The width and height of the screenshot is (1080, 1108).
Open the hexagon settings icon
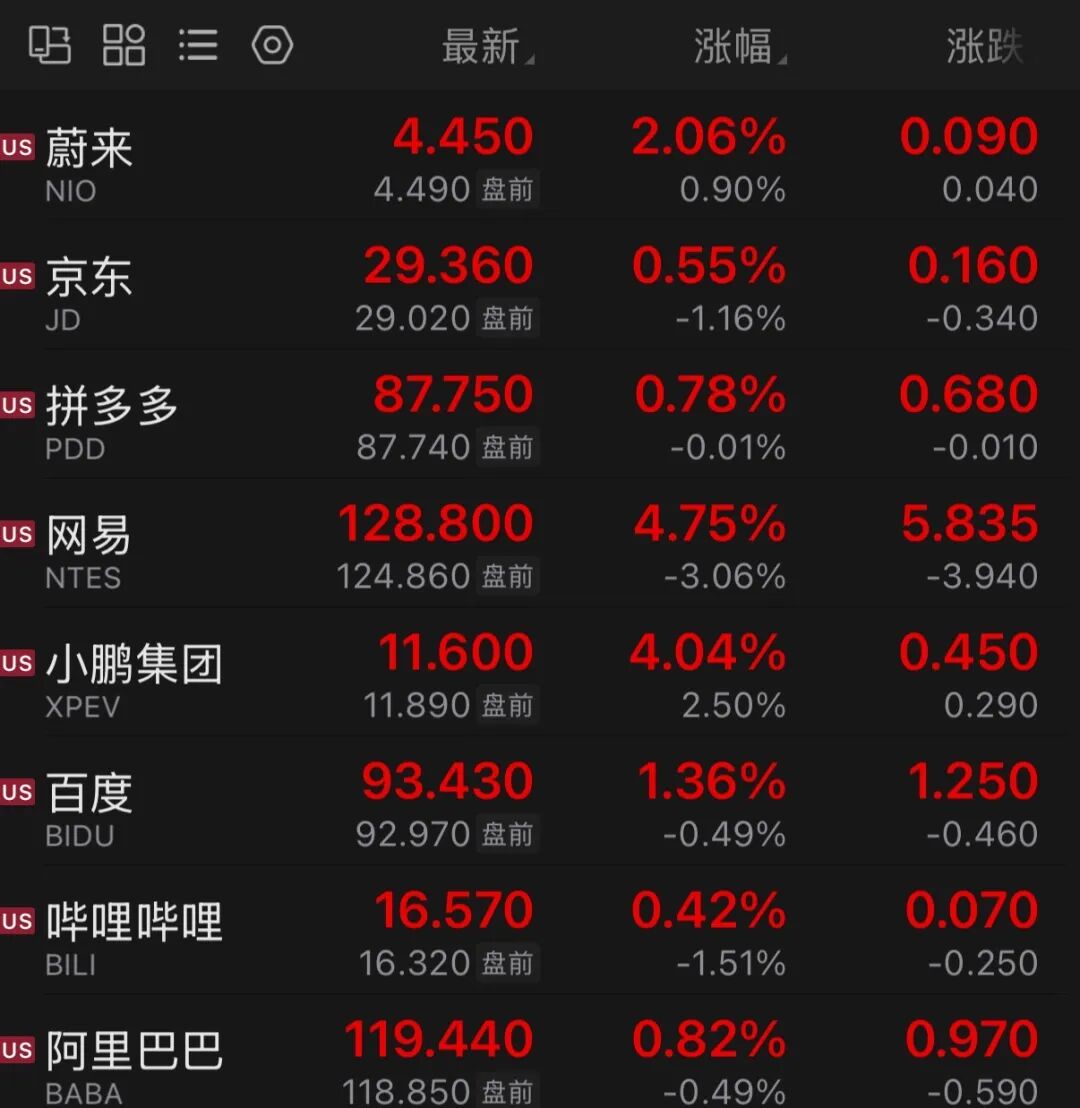272,45
